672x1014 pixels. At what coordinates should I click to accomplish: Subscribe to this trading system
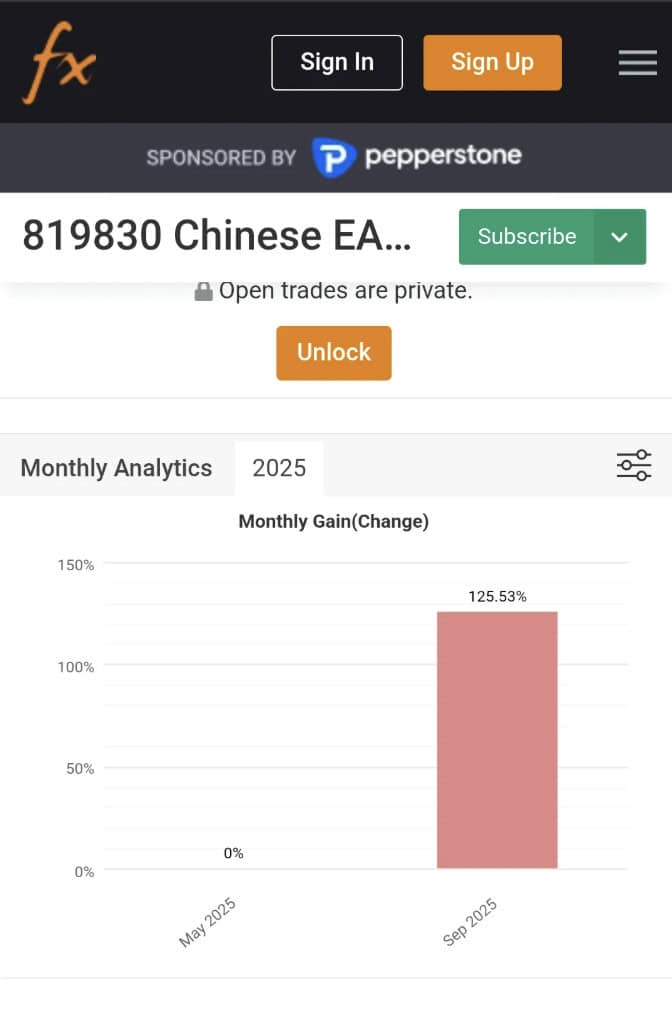527,237
